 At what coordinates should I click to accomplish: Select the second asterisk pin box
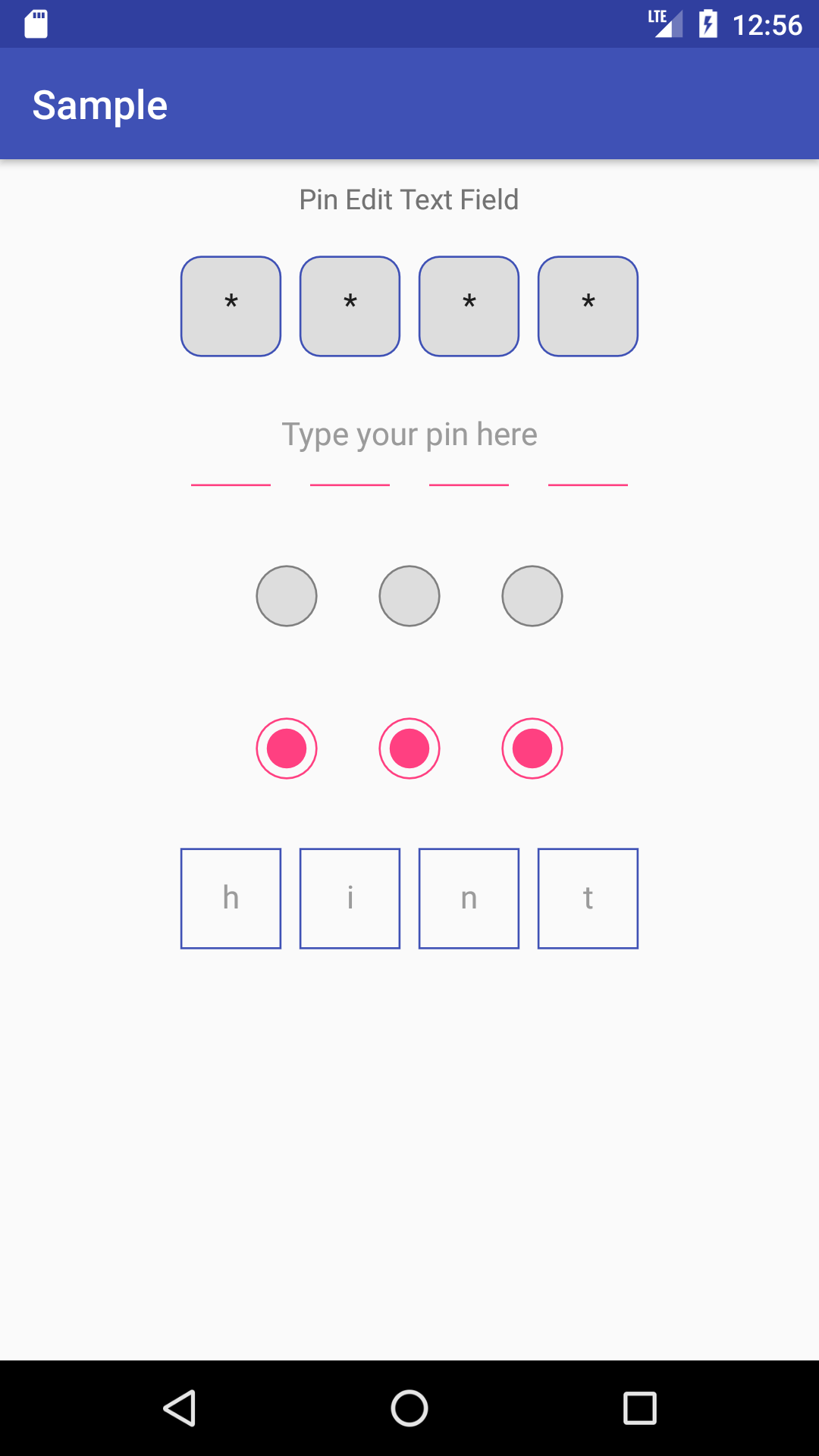point(350,306)
